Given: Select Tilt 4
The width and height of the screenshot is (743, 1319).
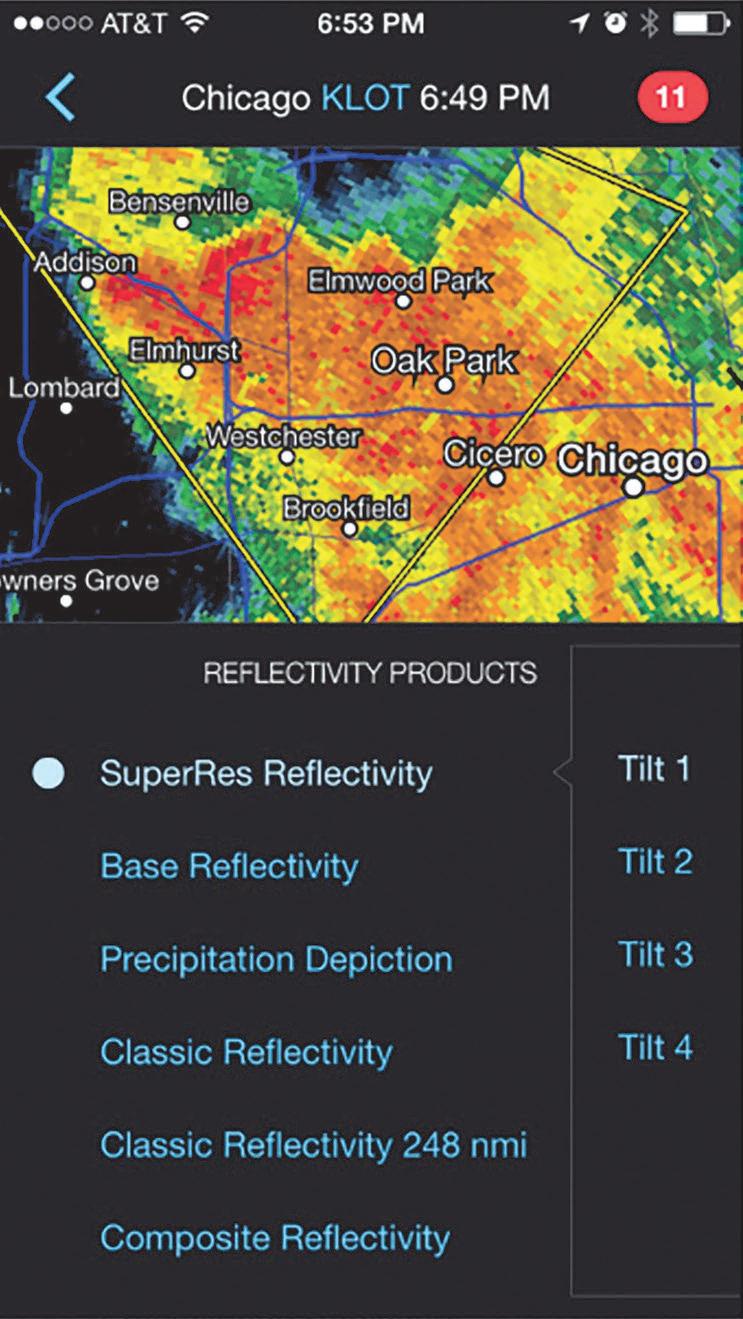Looking at the screenshot, I should [655, 1048].
